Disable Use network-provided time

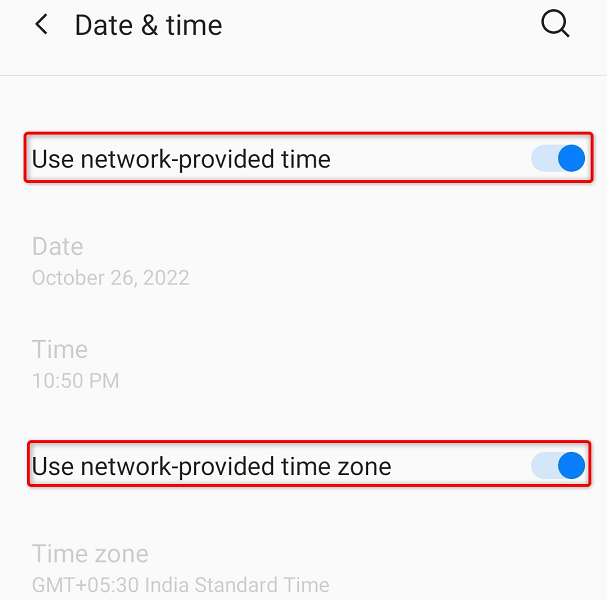[557, 158]
